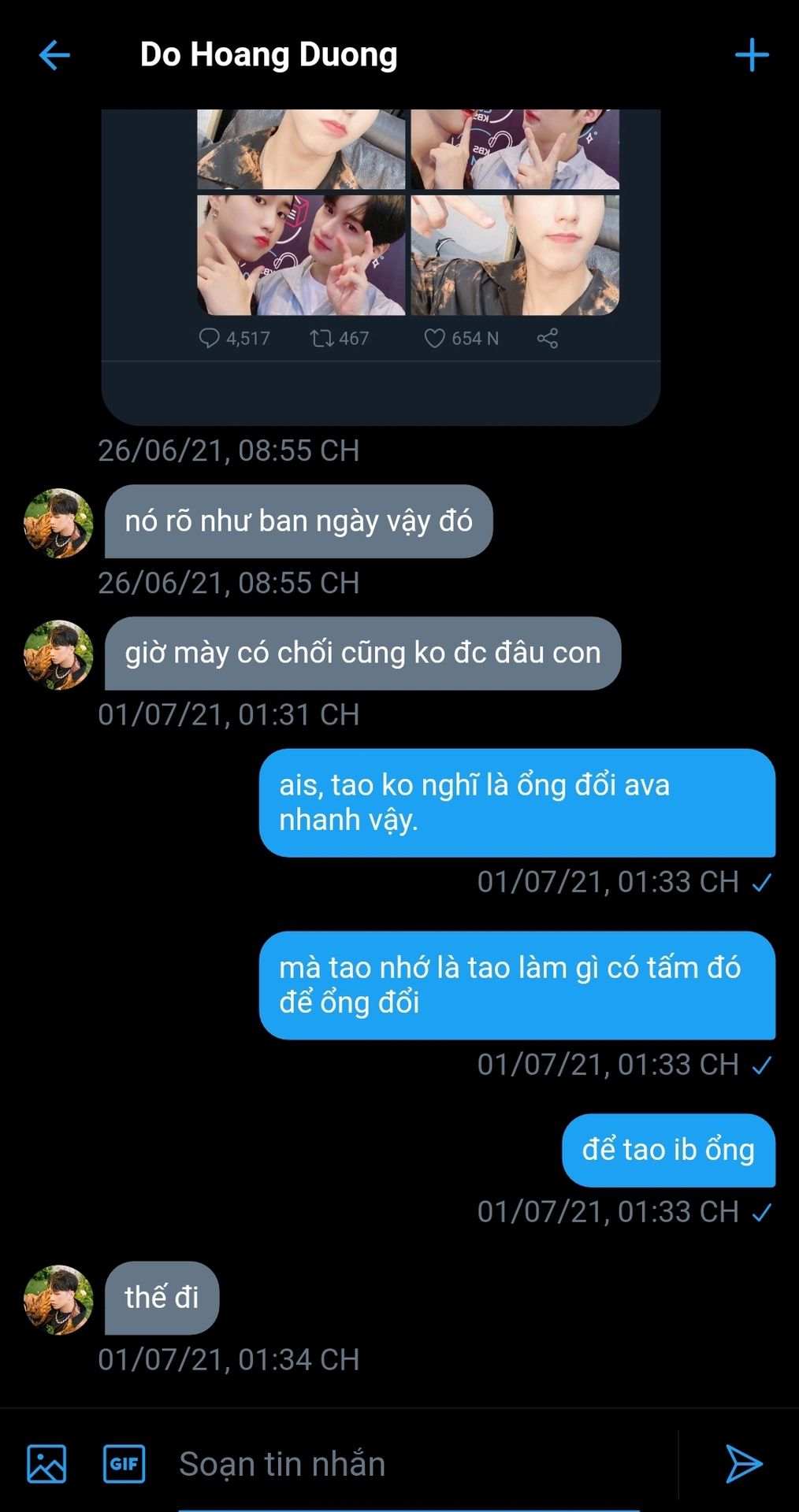This screenshot has width=799, height=1512.
Task: Open the avatar beside "nó rõ như ban ngày vậy đó"
Action: click(58, 523)
